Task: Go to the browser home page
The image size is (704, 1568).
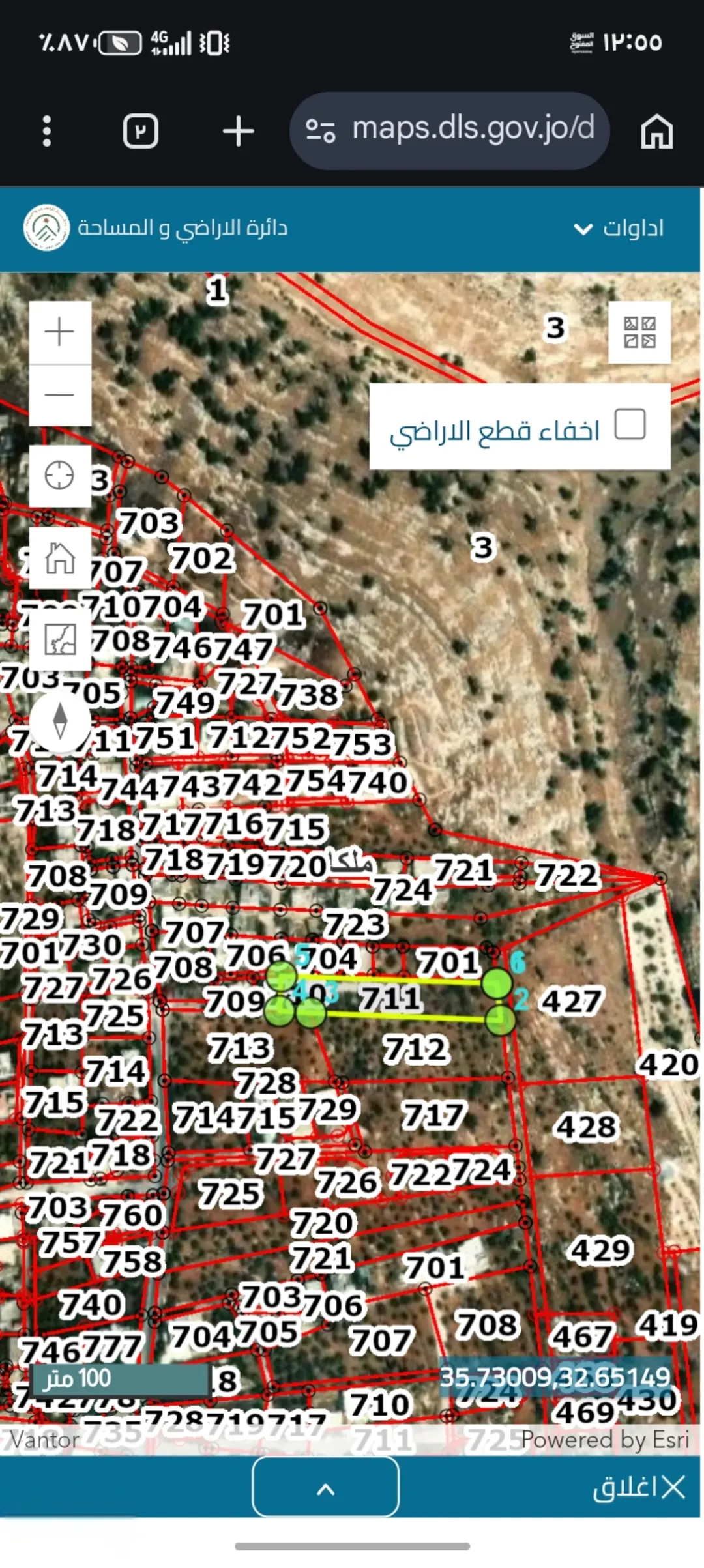Action: tap(656, 131)
